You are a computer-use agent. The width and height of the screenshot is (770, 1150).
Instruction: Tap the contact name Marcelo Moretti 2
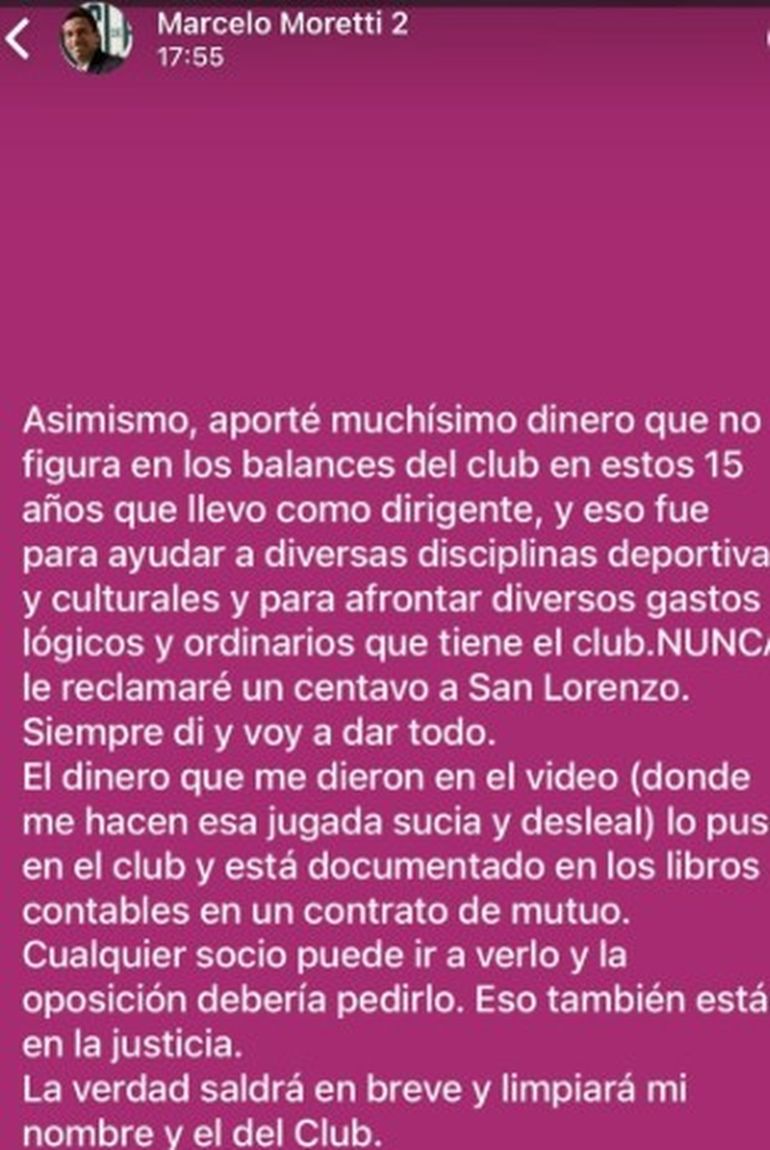pyautogui.click(x=282, y=25)
